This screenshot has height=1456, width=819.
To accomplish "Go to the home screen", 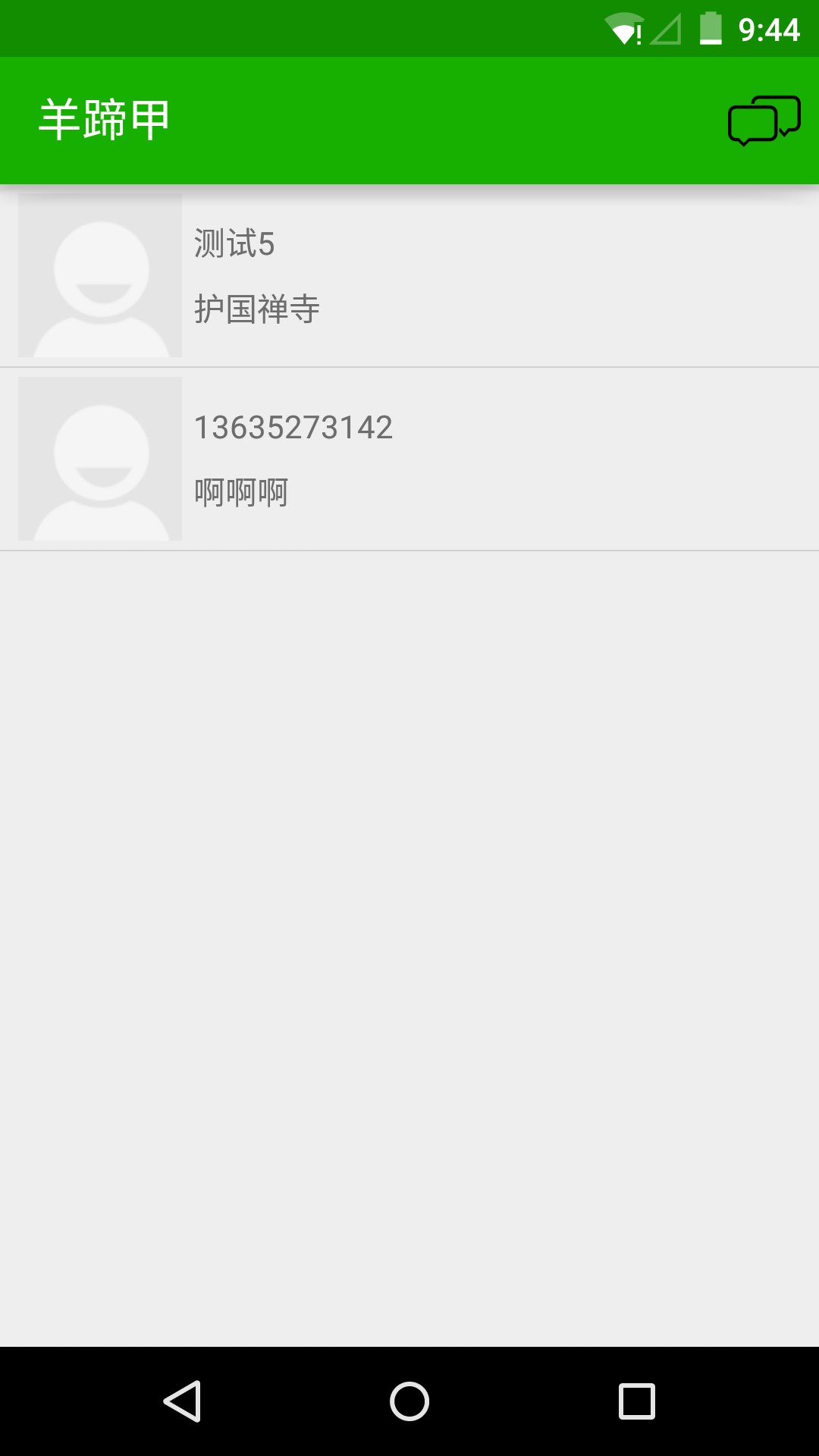I will coord(409,1401).
